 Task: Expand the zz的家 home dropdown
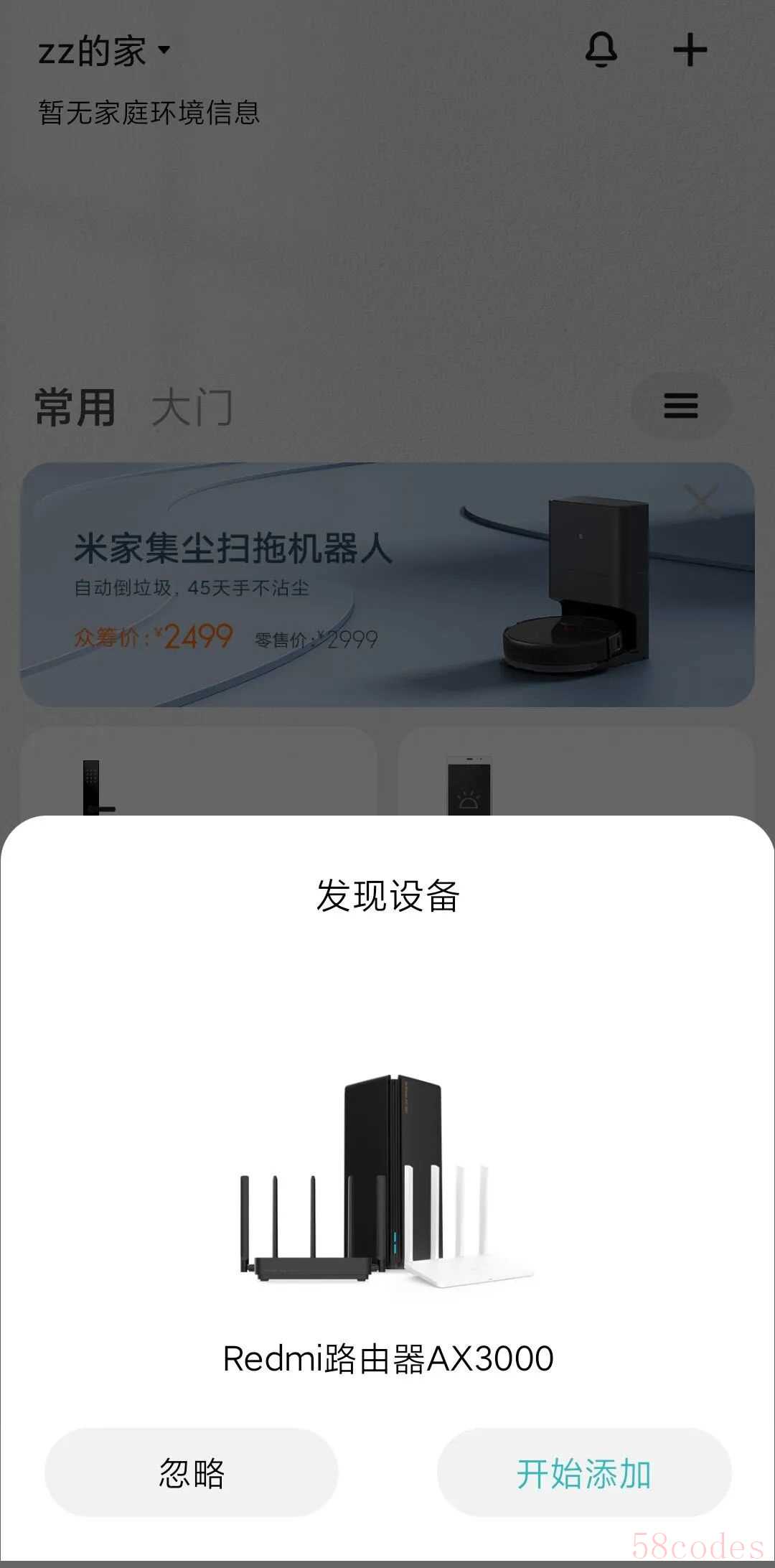[x=104, y=51]
